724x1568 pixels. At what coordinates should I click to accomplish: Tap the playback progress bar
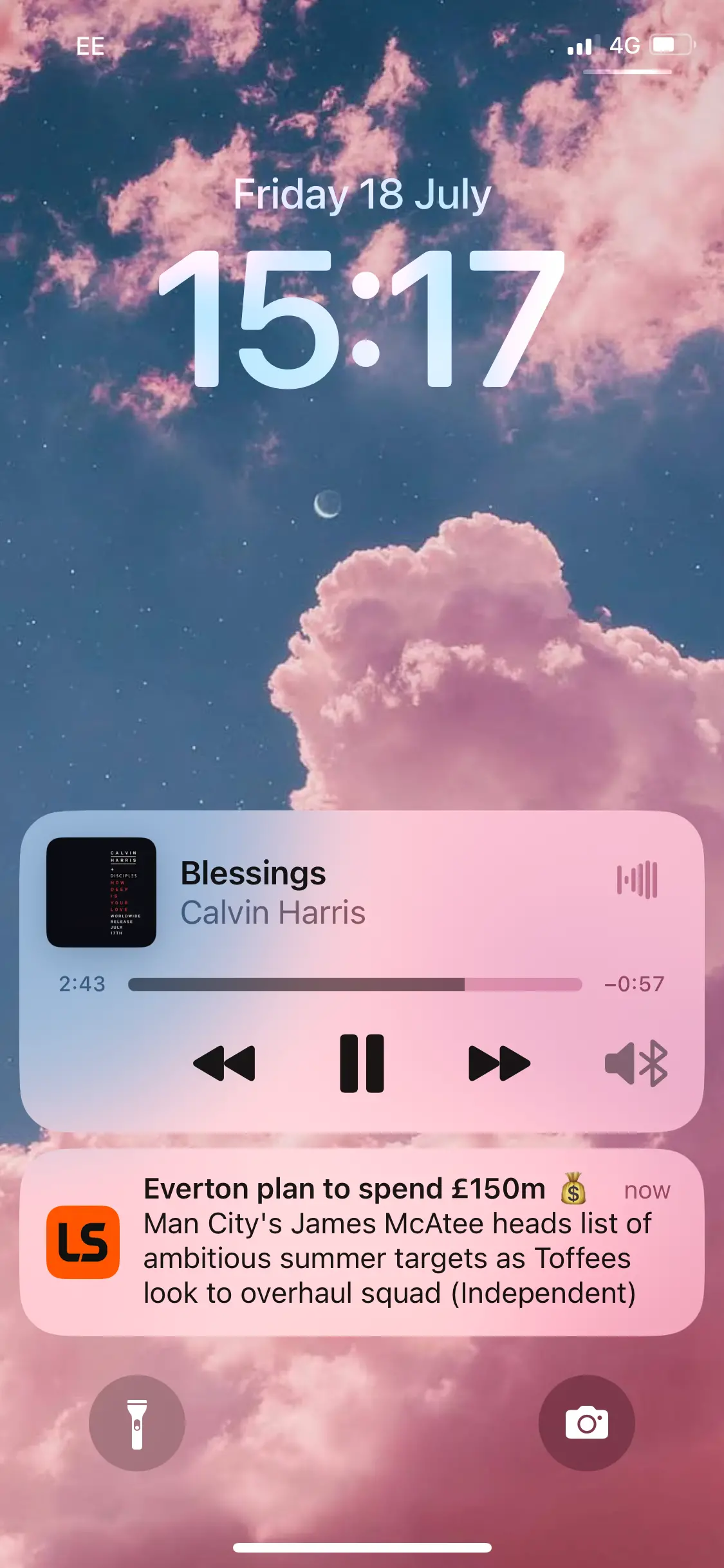click(x=355, y=984)
